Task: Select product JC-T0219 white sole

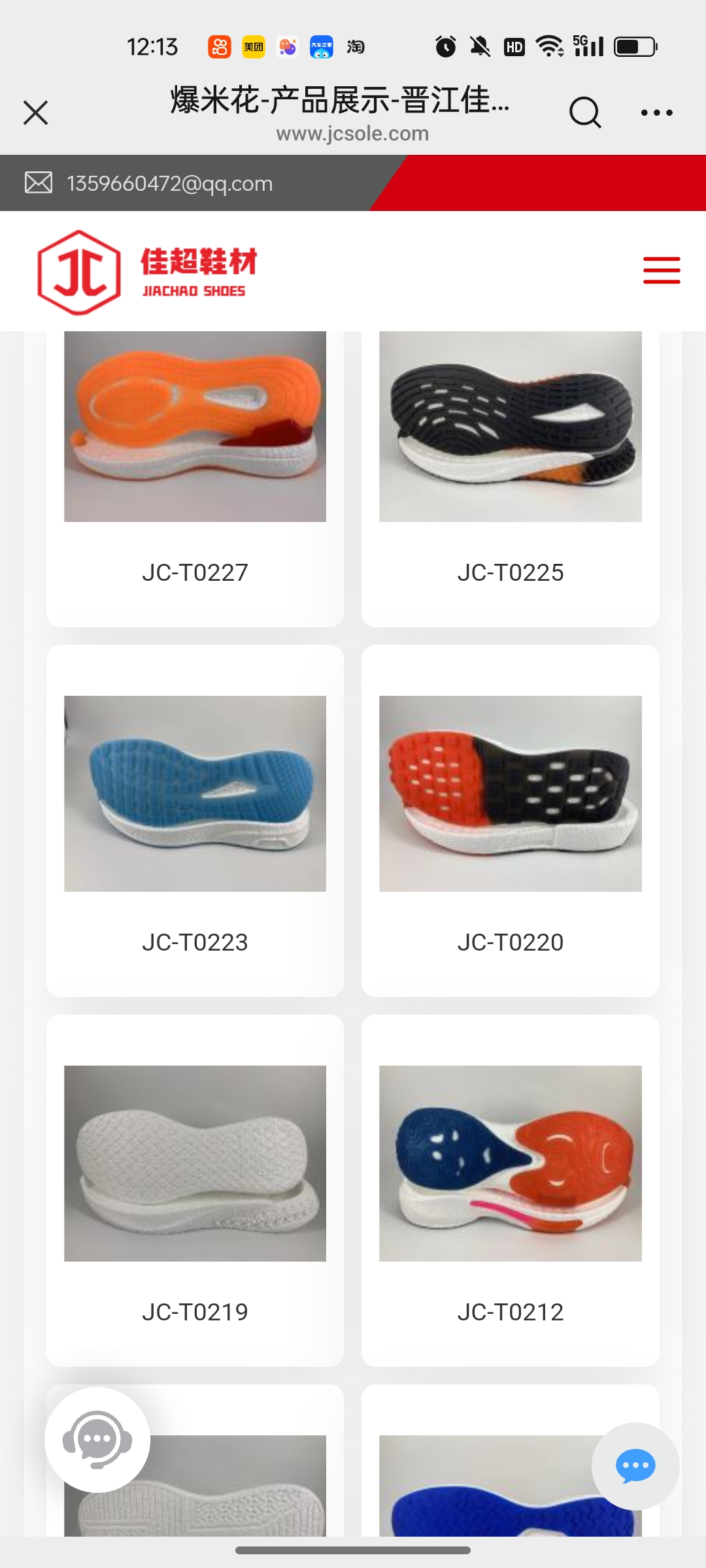Action: coord(195,1163)
